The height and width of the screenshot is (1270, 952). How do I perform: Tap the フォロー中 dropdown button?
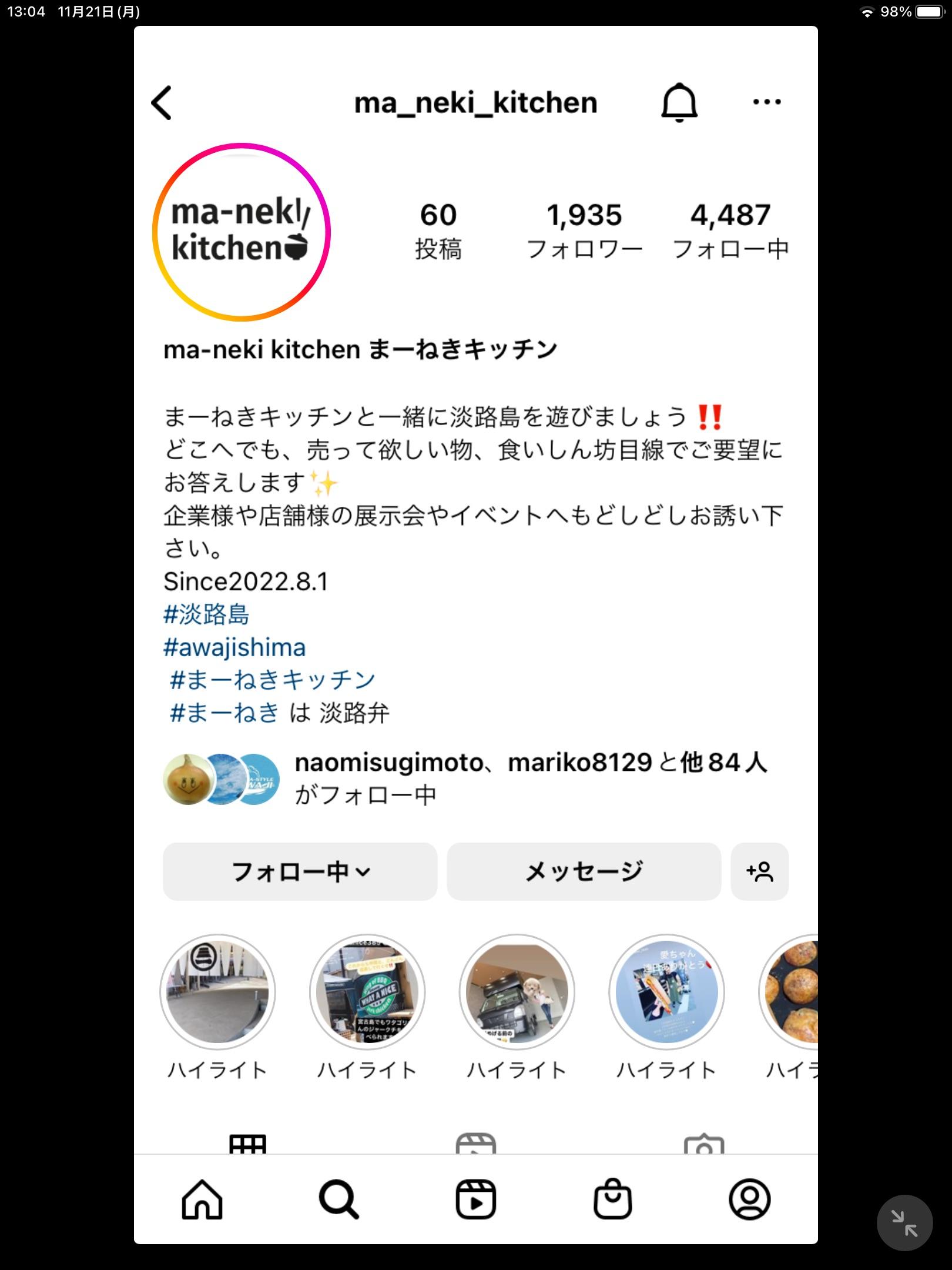[x=300, y=871]
